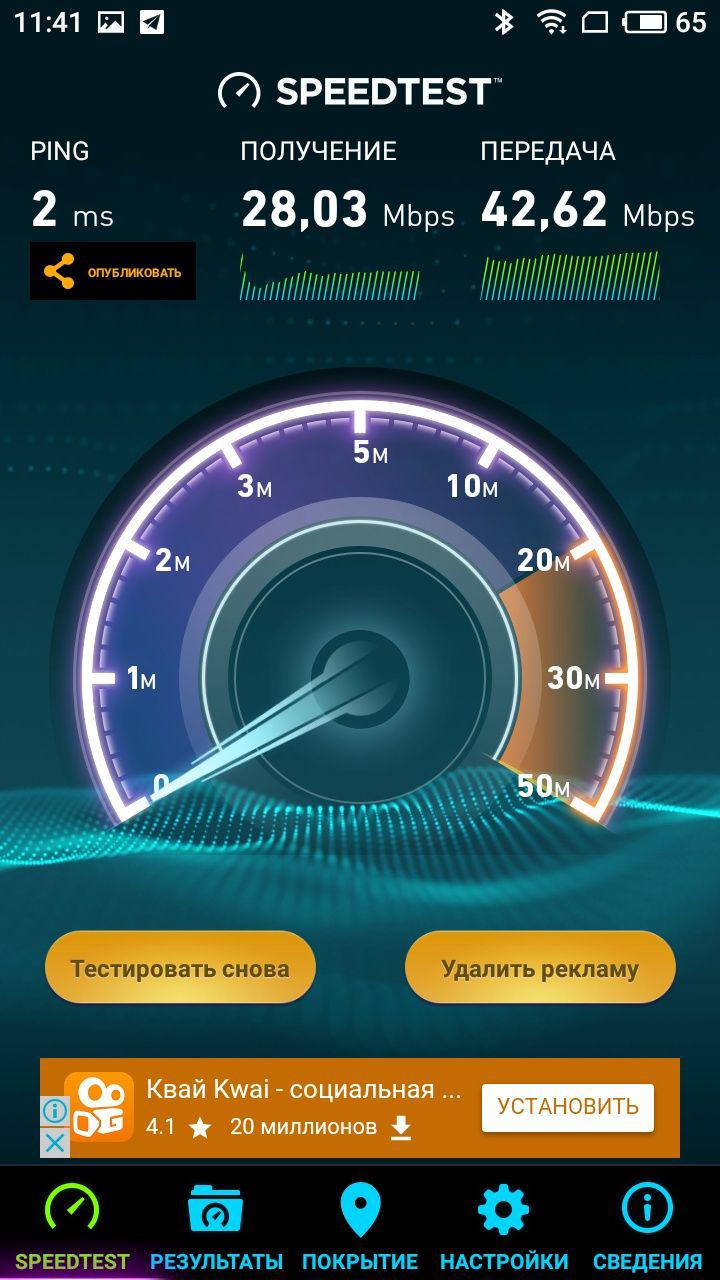The width and height of the screenshot is (720, 1280).
Task: Install Kwai via Установить button
Action: click(x=568, y=1107)
